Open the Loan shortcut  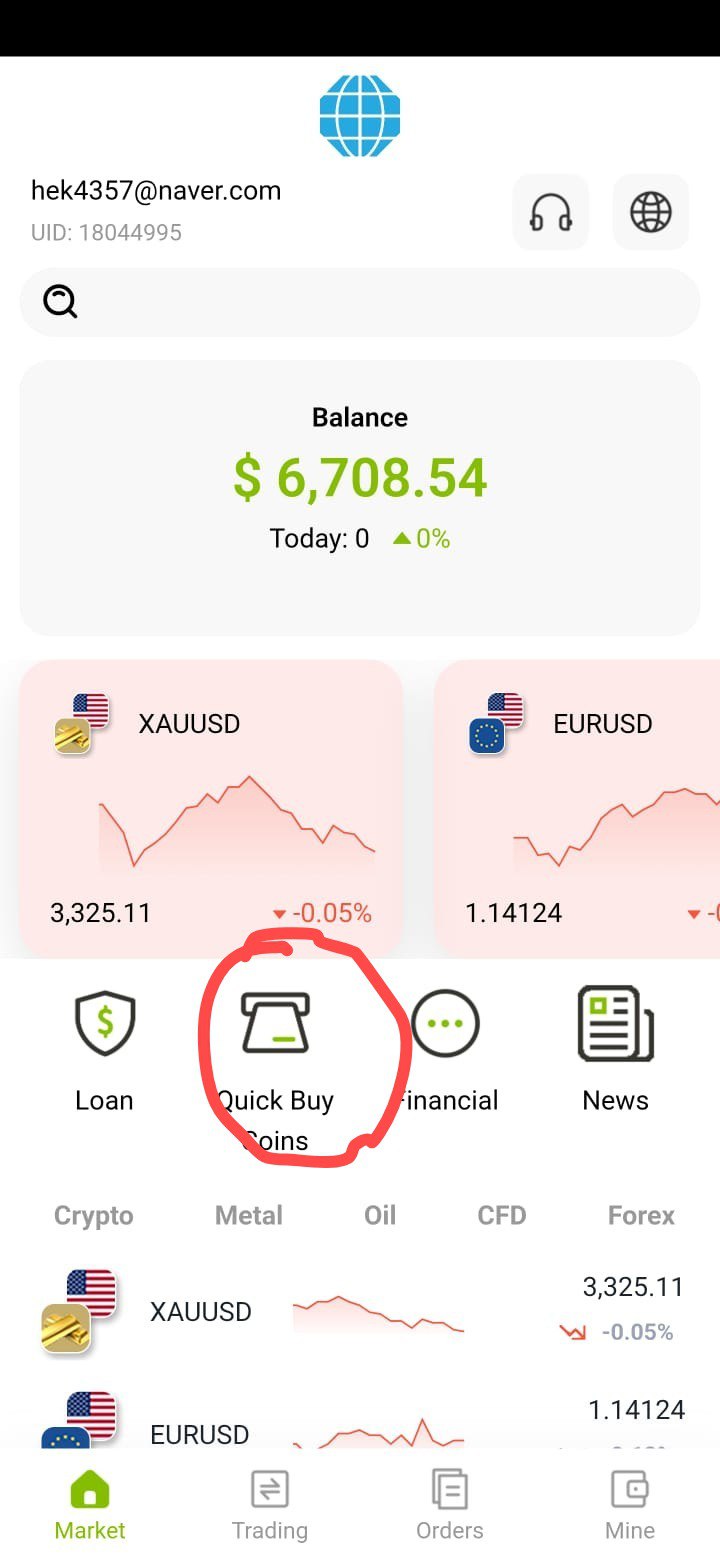[104, 1052]
